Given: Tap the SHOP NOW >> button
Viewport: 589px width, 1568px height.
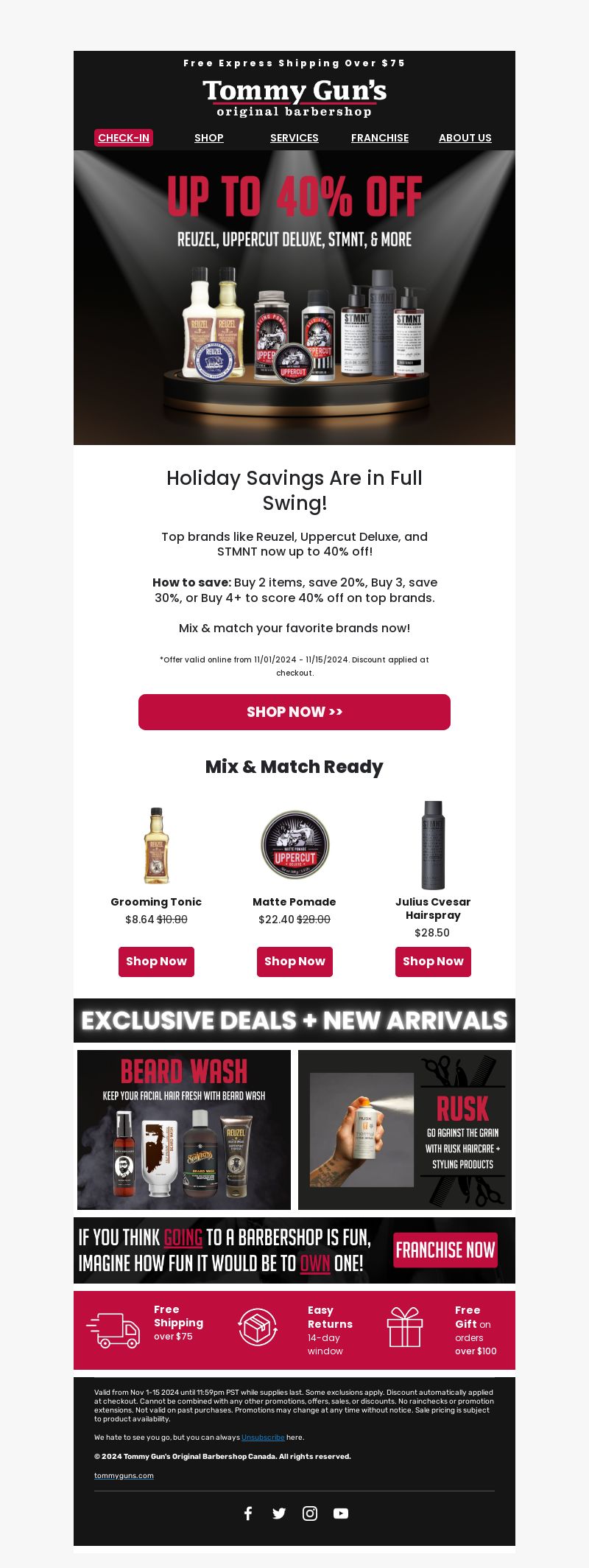Looking at the screenshot, I should coord(294,712).
